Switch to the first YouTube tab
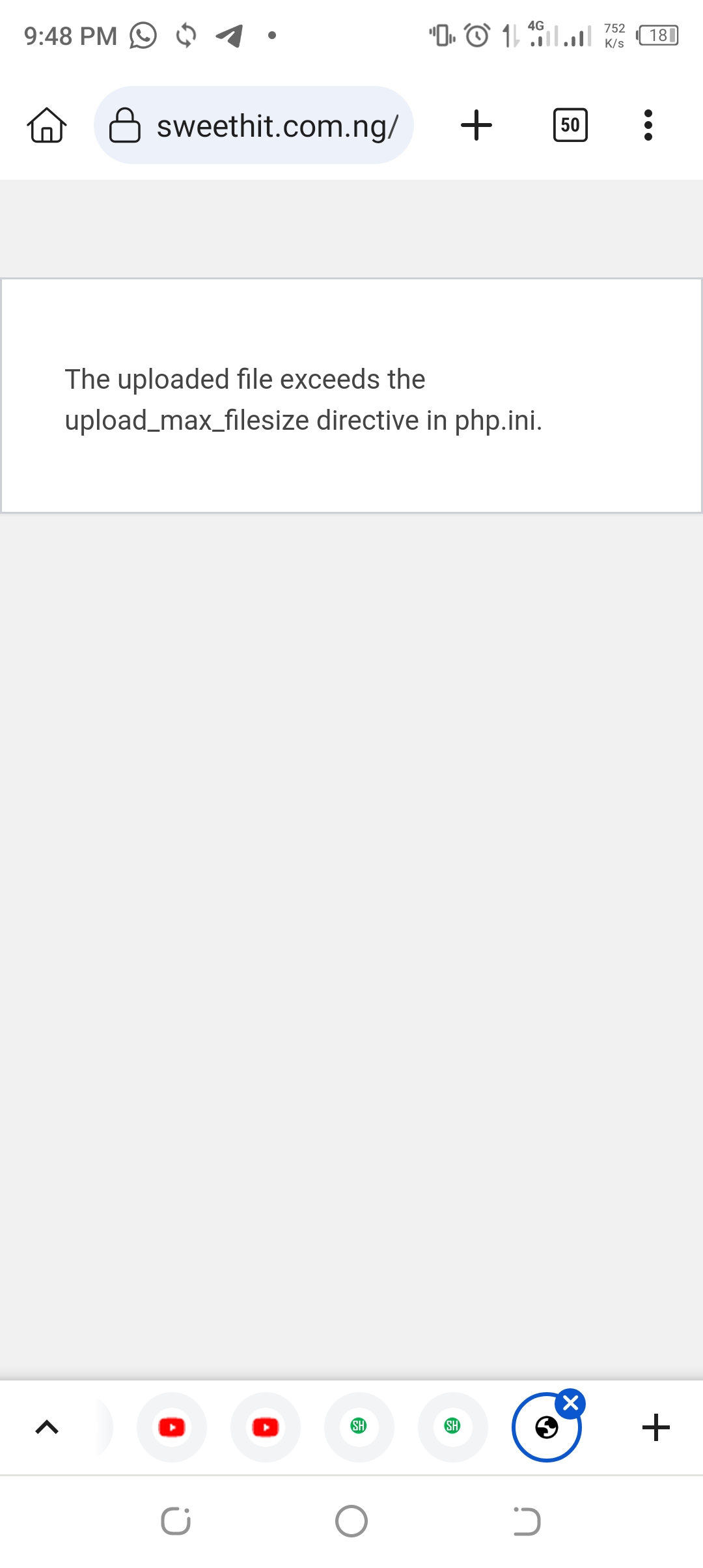 172,1427
